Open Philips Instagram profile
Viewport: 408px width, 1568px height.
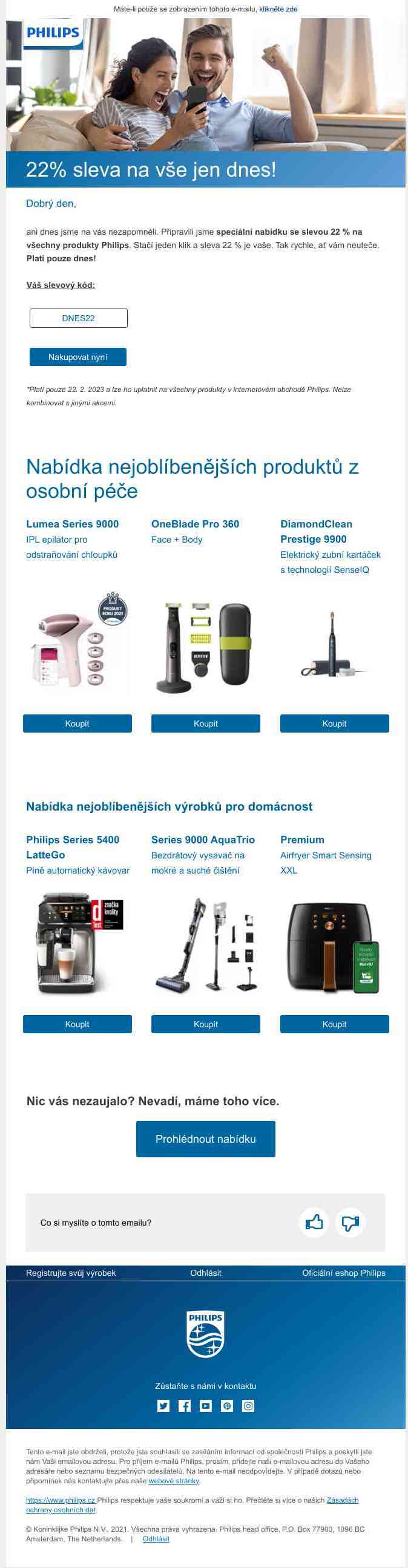tap(248, 1405)
